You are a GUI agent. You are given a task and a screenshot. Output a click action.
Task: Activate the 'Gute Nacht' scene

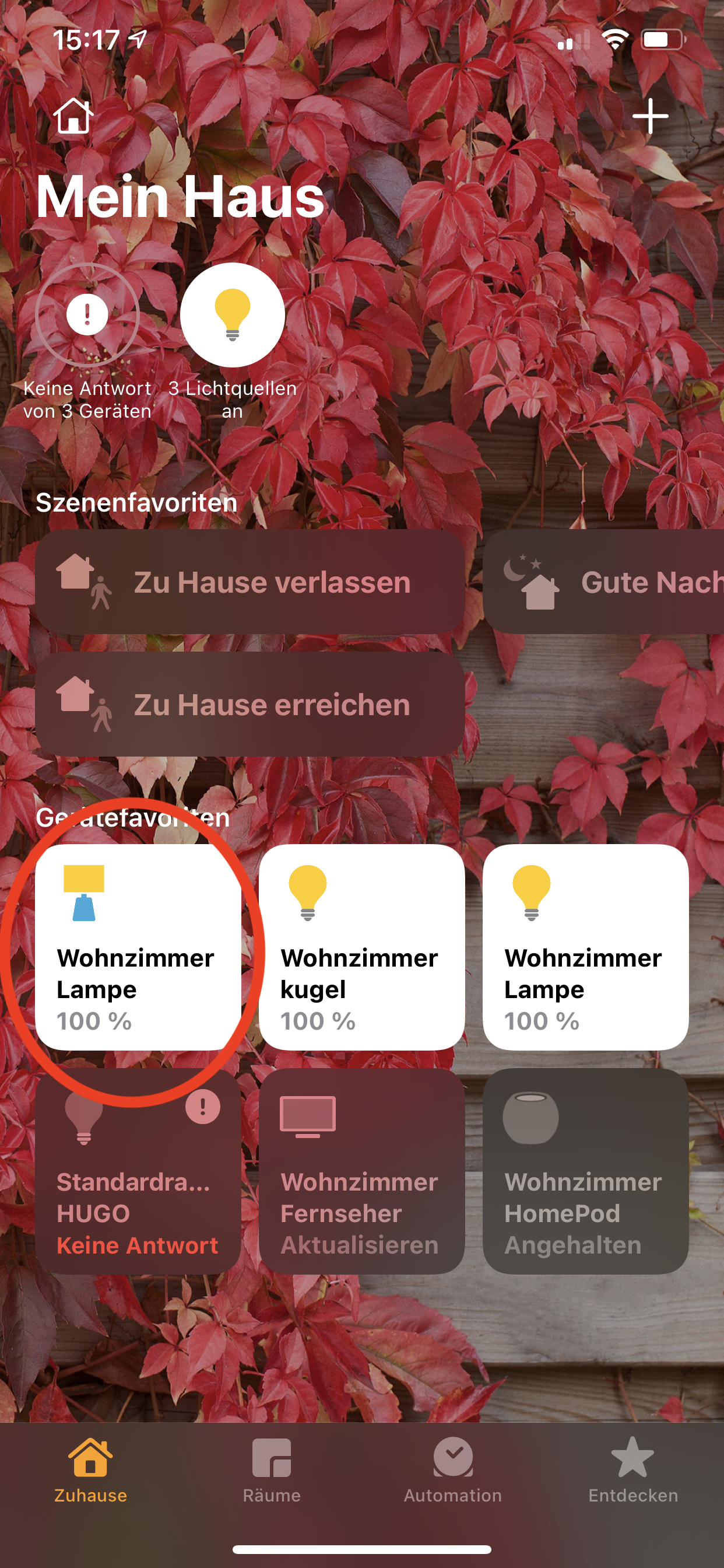coord(603,582)
